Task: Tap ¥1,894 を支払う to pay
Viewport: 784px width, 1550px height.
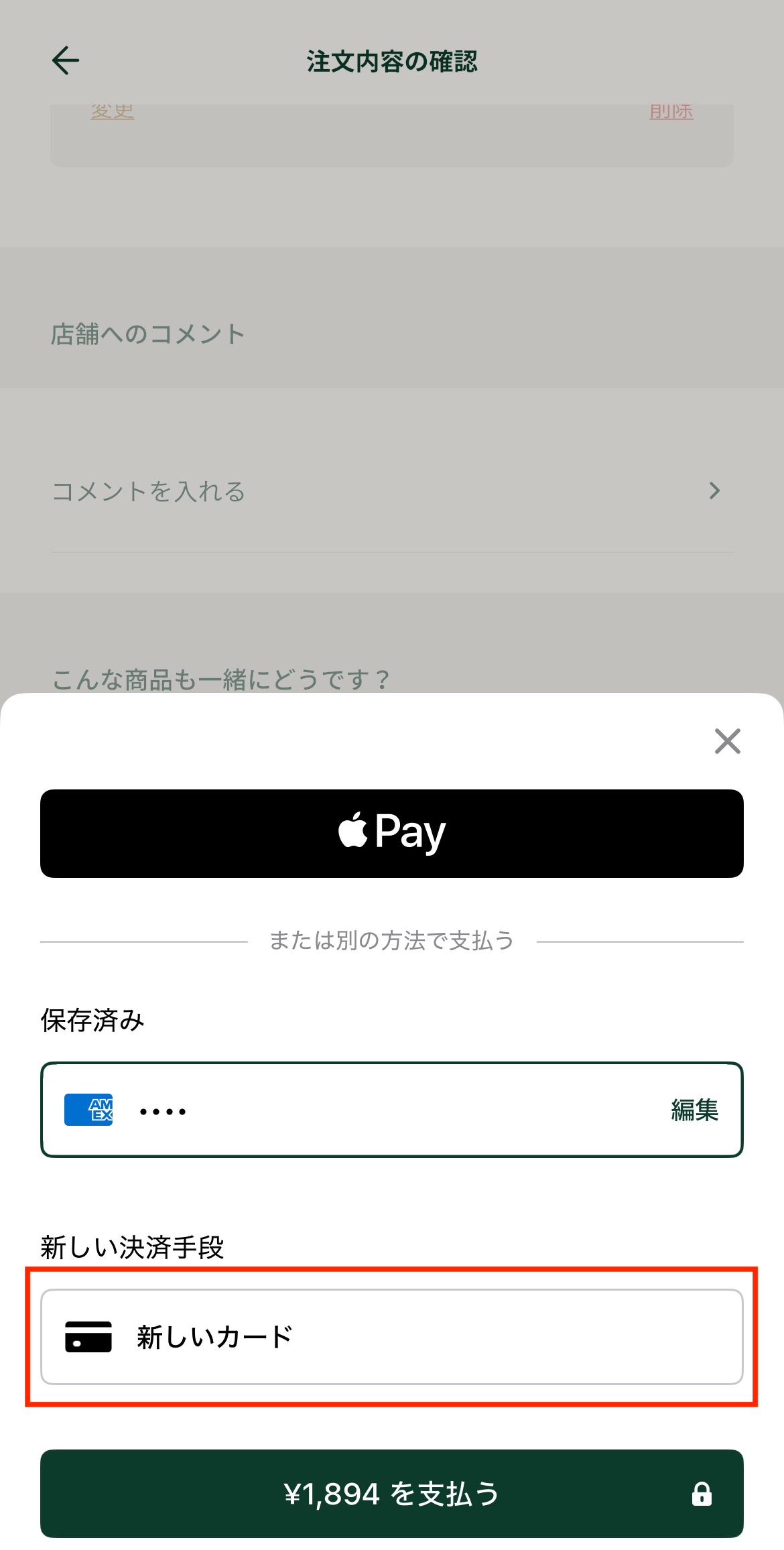Action: click(x=392, y=1494)
